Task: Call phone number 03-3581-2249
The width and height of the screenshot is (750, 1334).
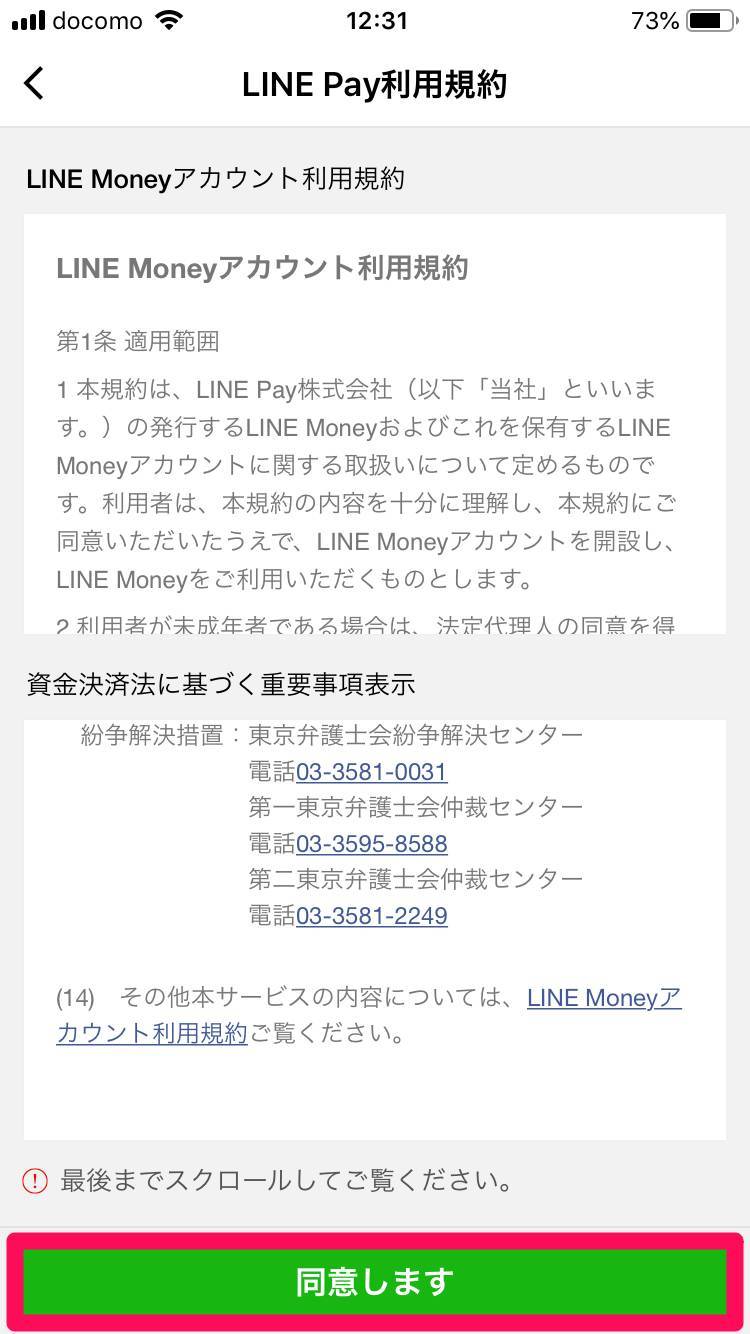Action: (x=371, y=916)
